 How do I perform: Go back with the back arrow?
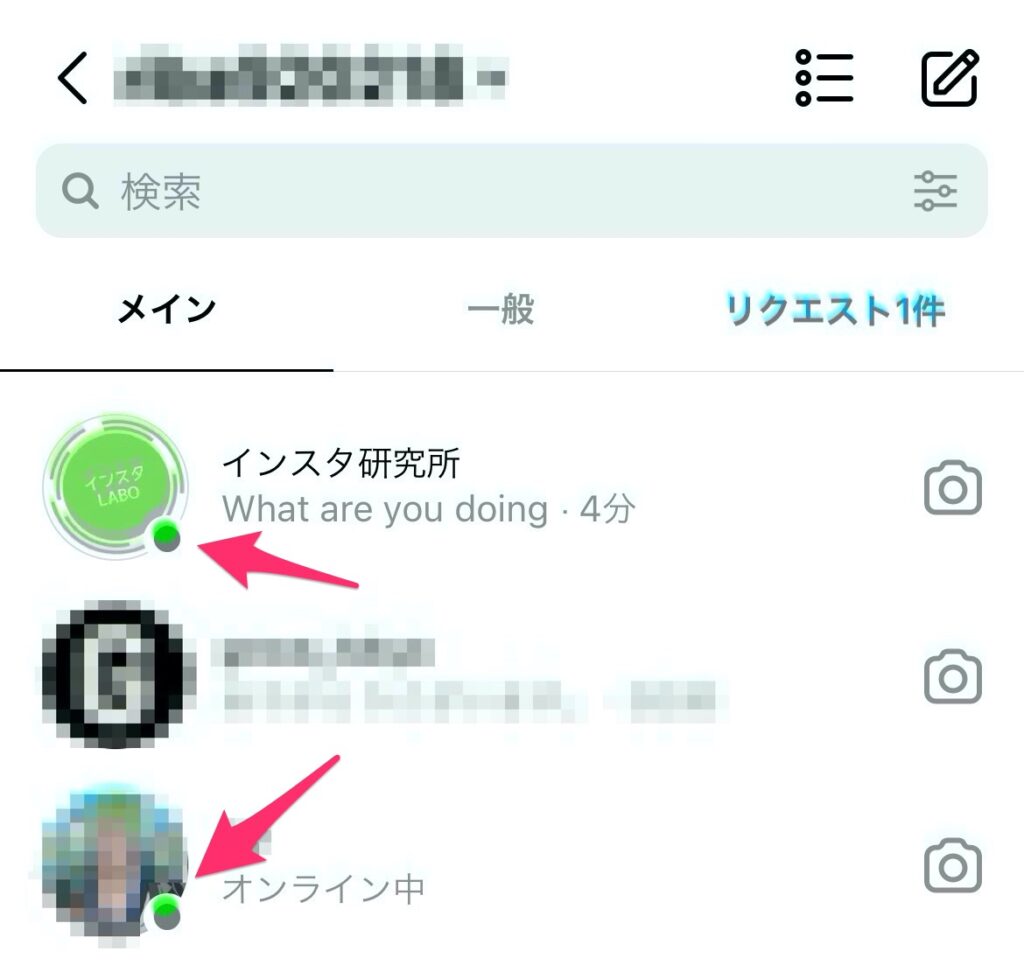(x=73, y=78)
